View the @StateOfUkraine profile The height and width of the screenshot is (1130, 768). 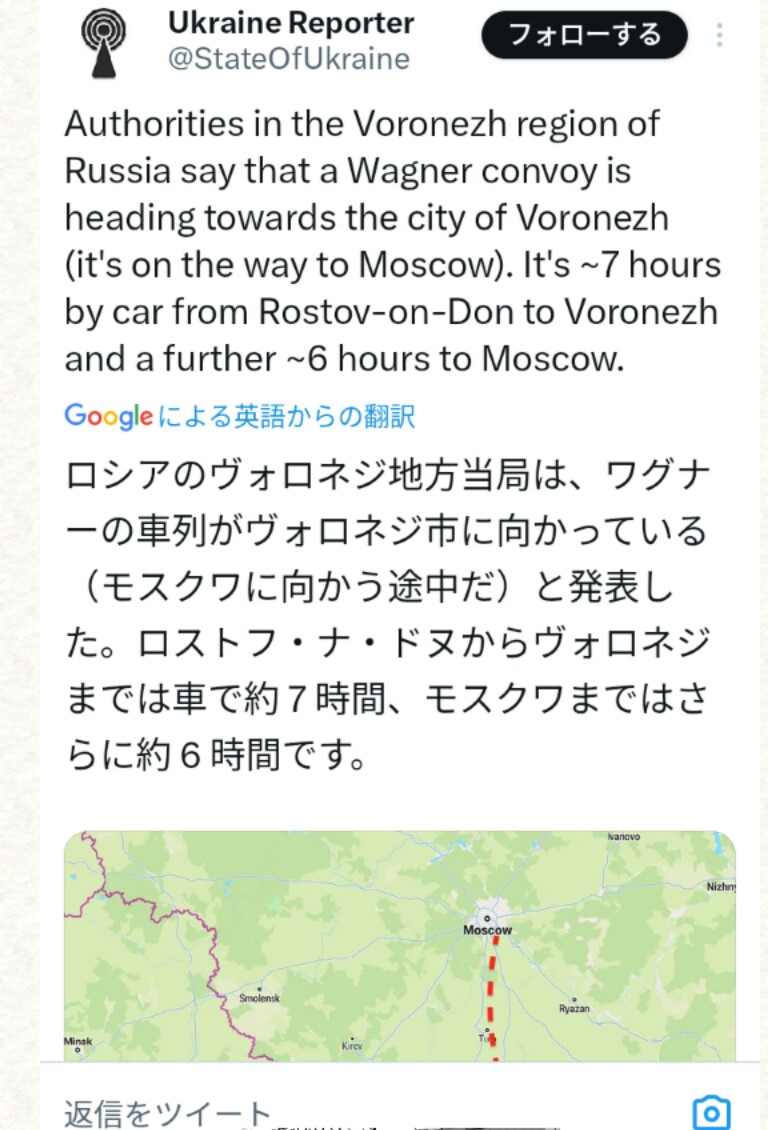click(288, 60)
